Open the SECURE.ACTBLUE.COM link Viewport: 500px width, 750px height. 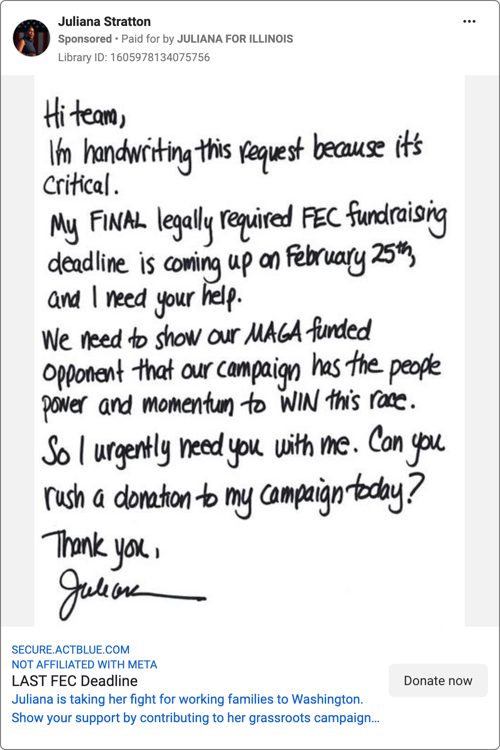point(70,650)
